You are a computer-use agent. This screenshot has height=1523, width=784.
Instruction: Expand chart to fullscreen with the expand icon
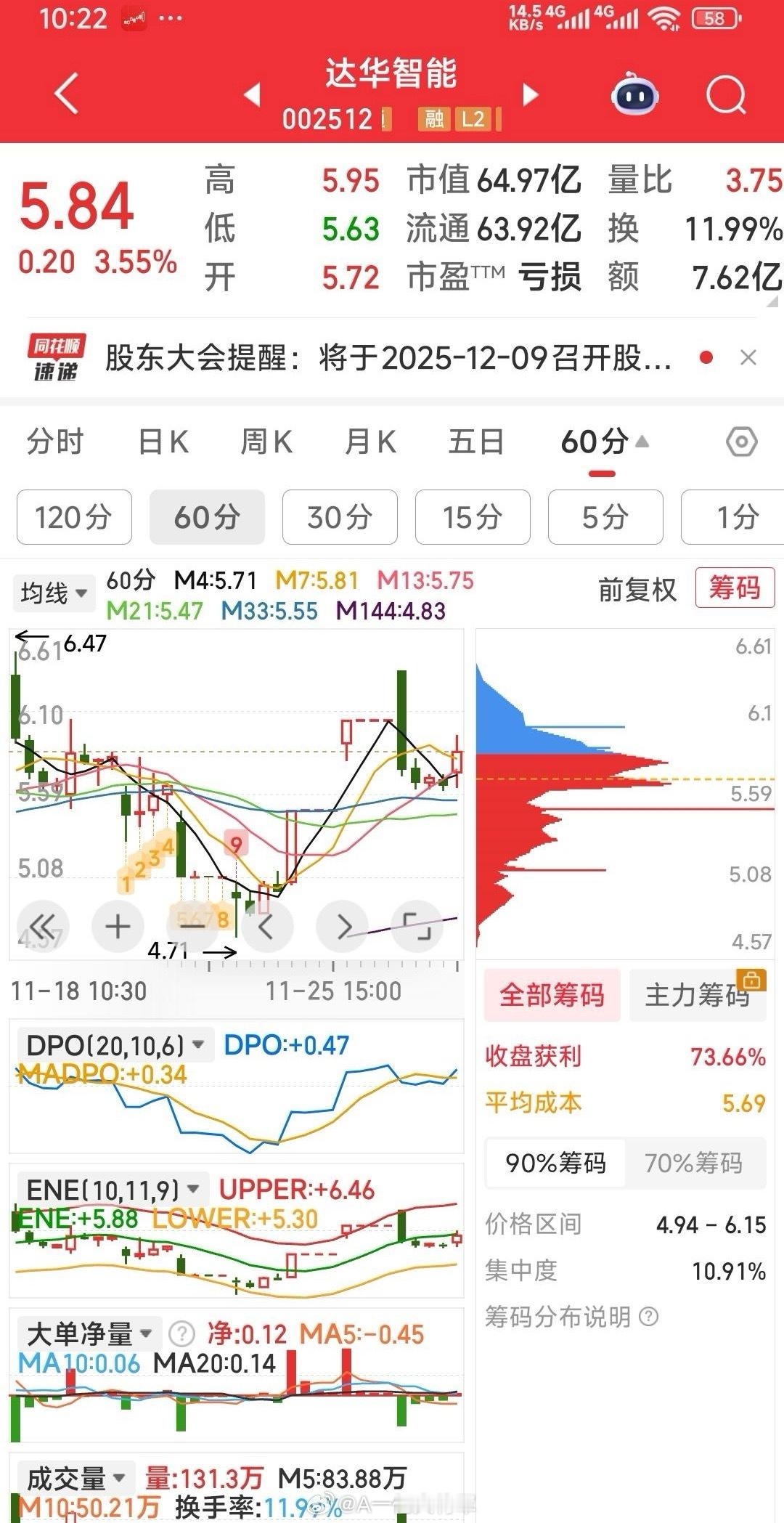click(x=417, y=925)
